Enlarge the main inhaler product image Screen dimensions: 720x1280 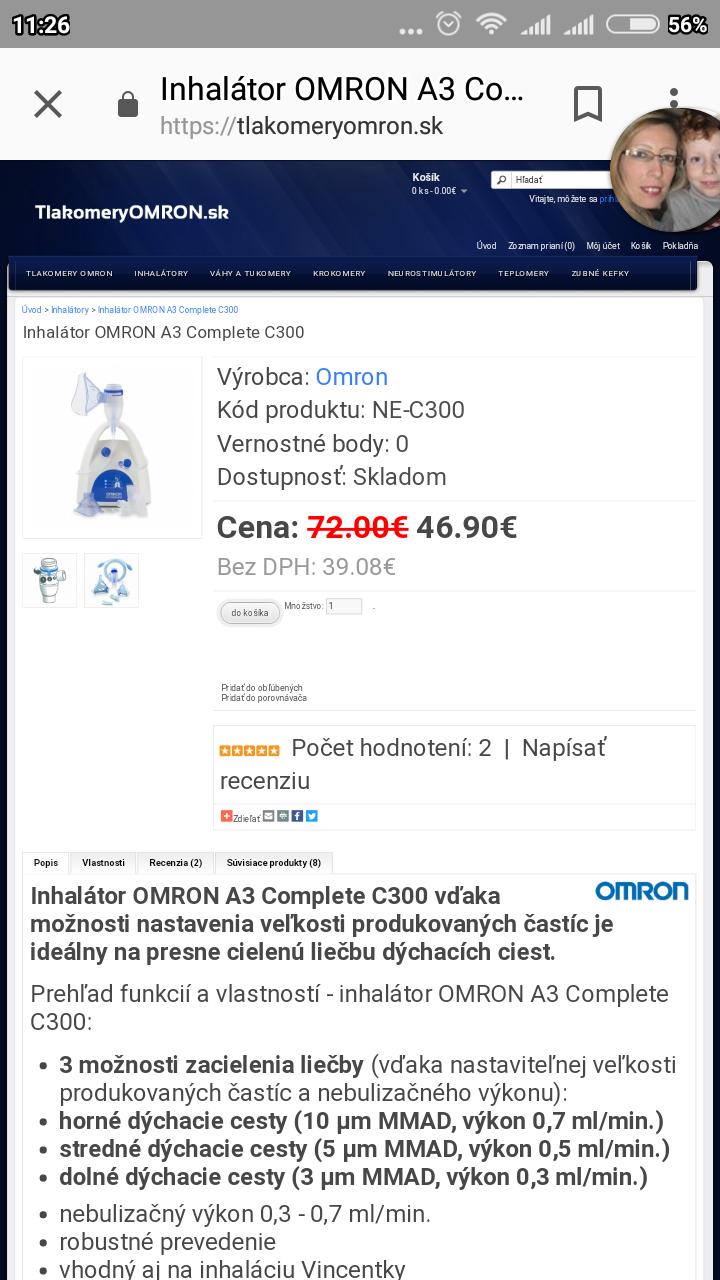point(112,447)
